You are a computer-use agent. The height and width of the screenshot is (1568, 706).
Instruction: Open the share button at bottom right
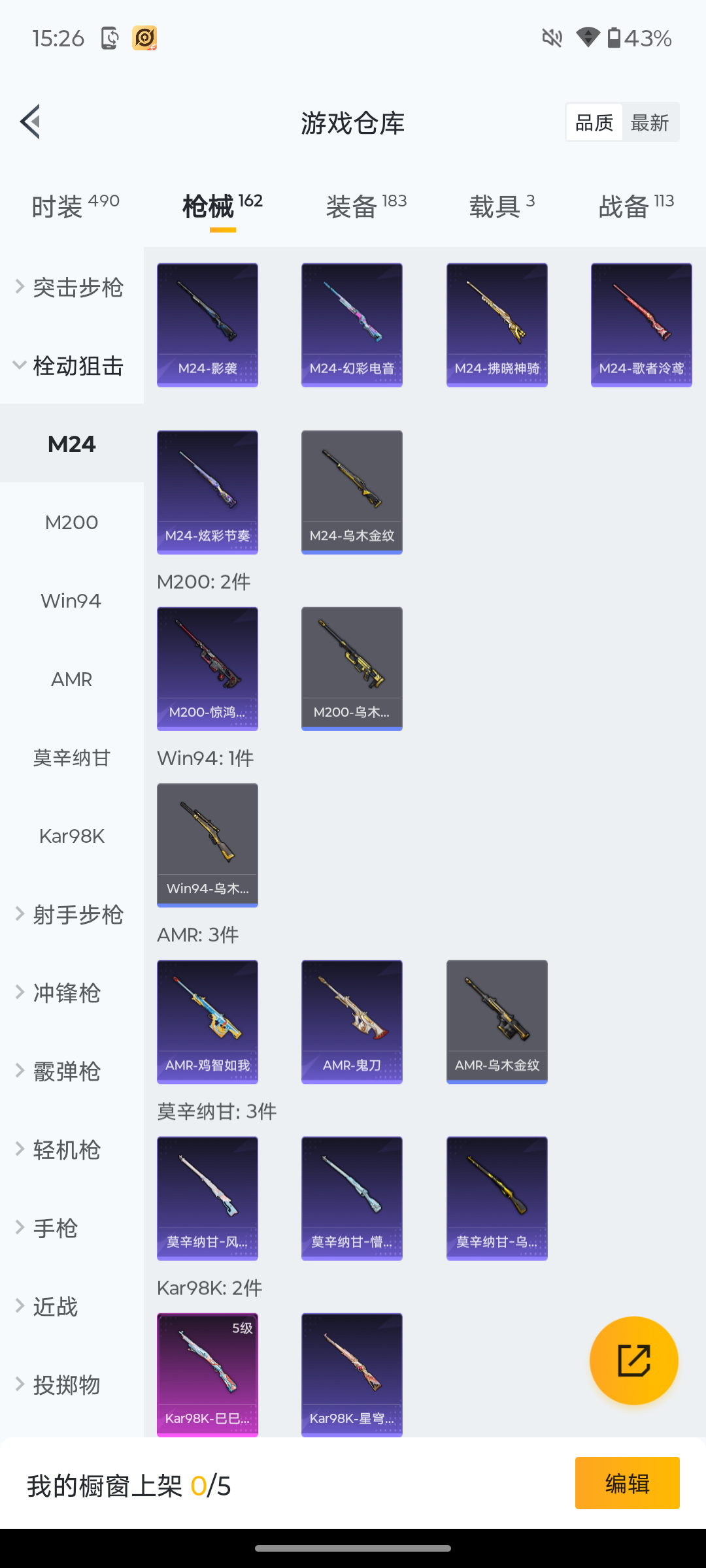click(632, 1360)
